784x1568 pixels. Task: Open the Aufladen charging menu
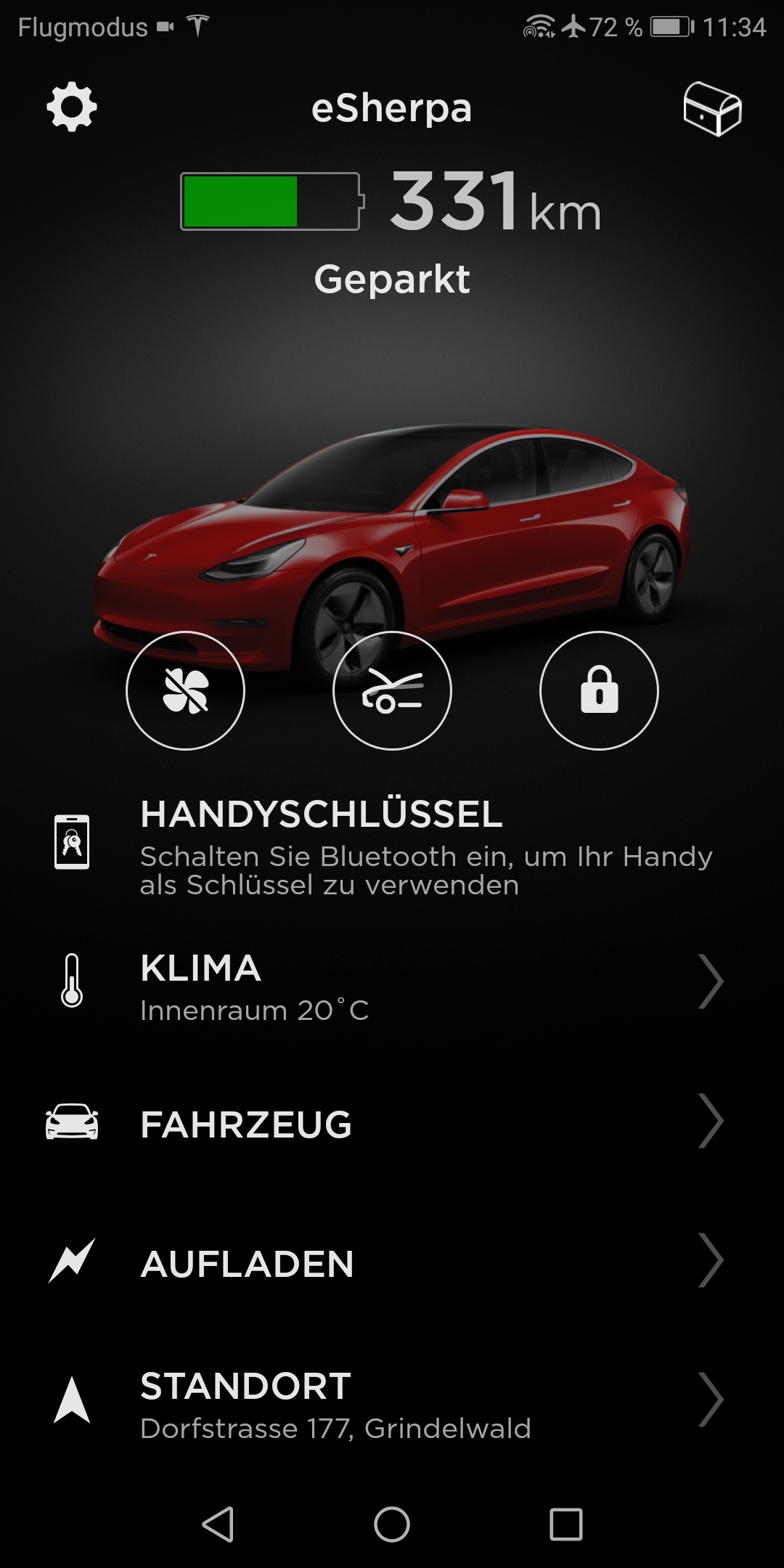click(392, 1262)
